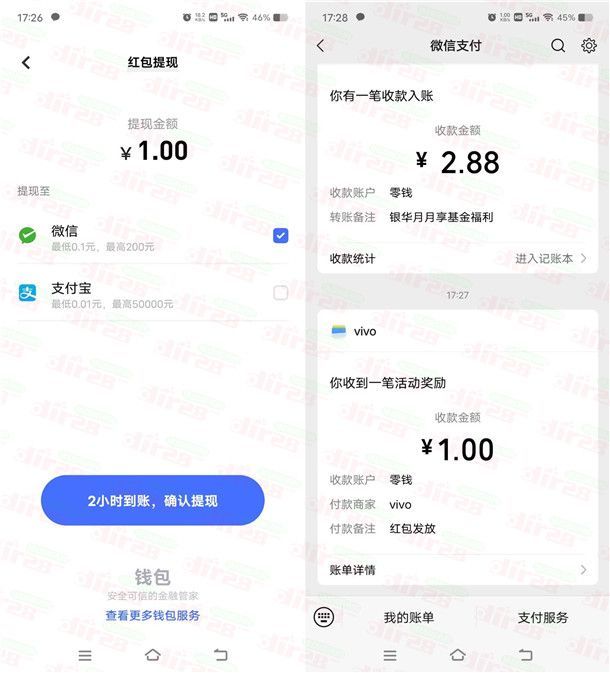The width and height of the screenshot is (610, 673).
Task: Select 微信 as the withdrawal method
Action: [280, 236]
